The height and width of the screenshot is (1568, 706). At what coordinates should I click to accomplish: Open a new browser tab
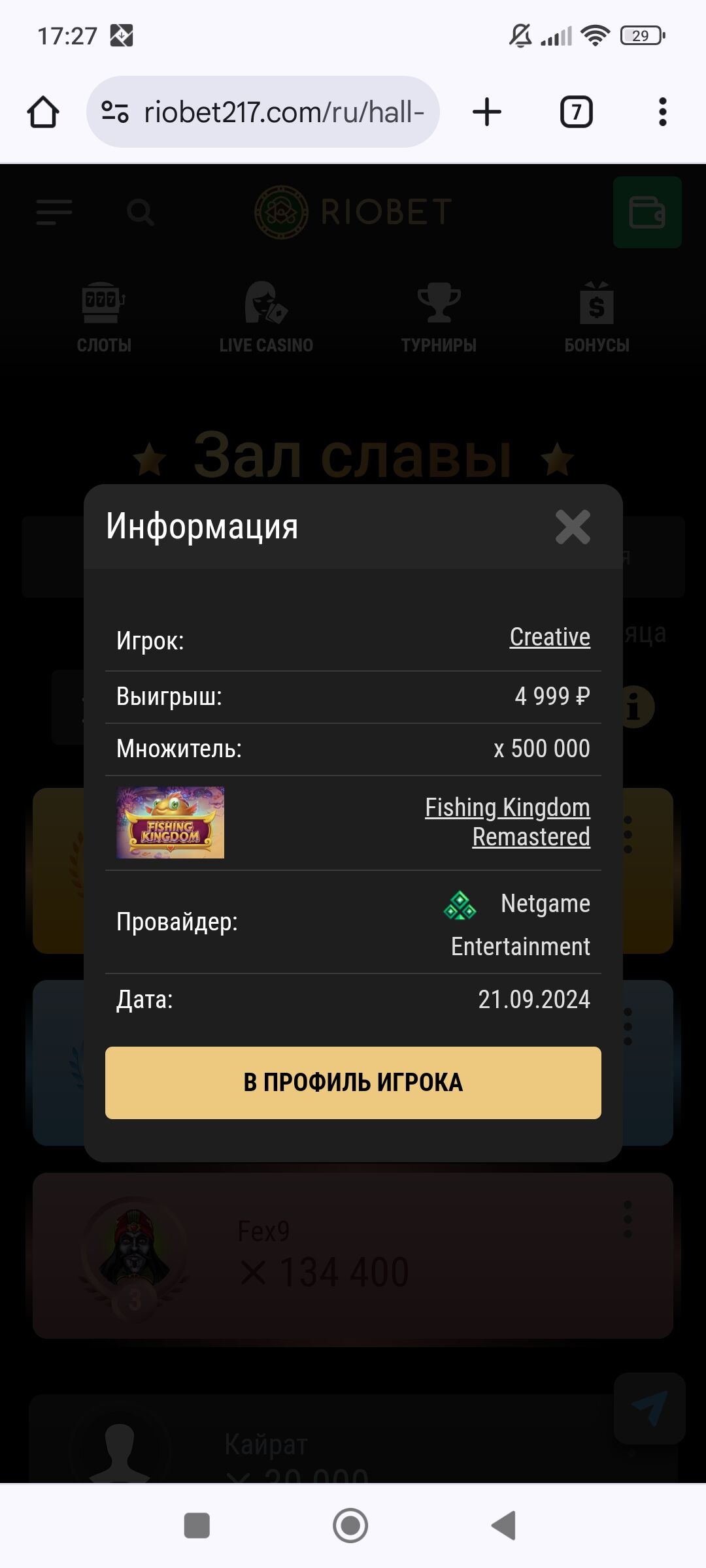click(x=487, y=112)
